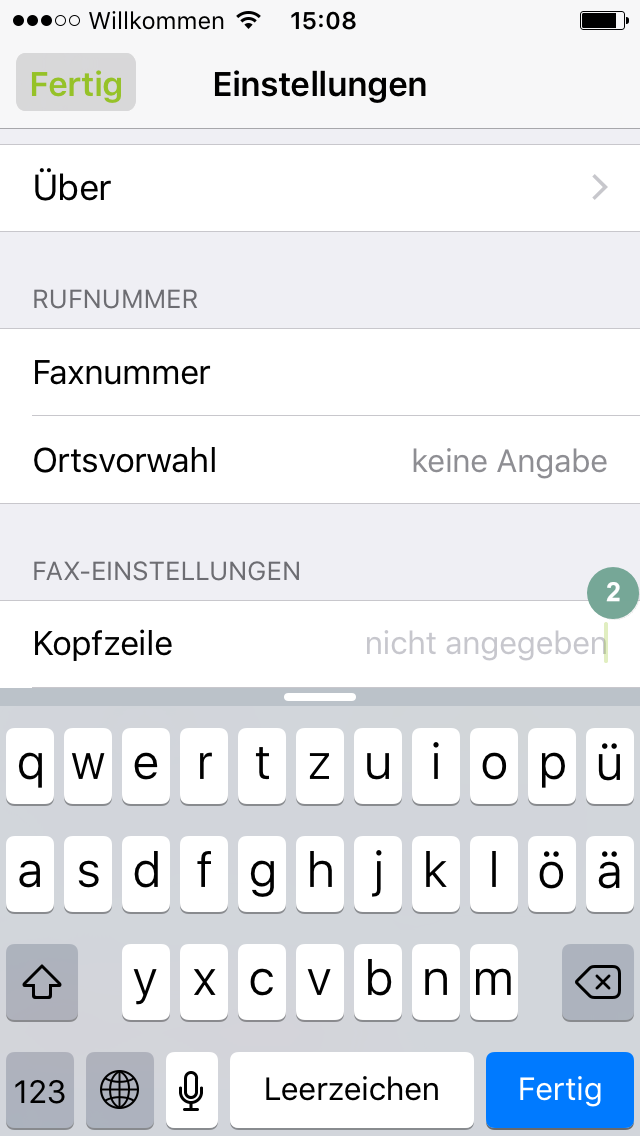Hit the blue Fertig keyboard key
Viewport: 640px width, 1136px height.
pyautogui.click(x=560, y=1089)
